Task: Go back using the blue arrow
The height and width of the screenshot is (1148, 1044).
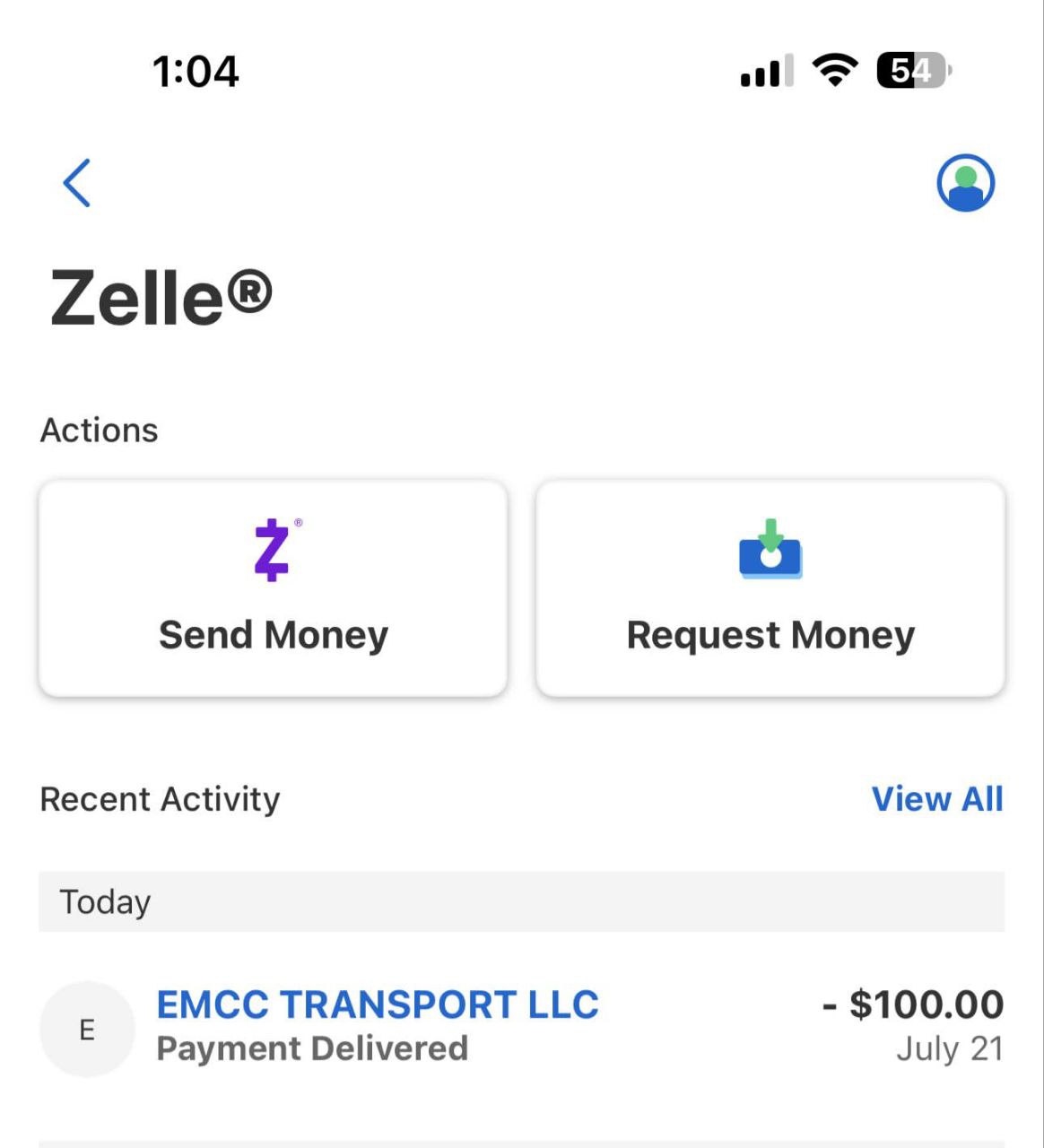Action: click(77, 183)
